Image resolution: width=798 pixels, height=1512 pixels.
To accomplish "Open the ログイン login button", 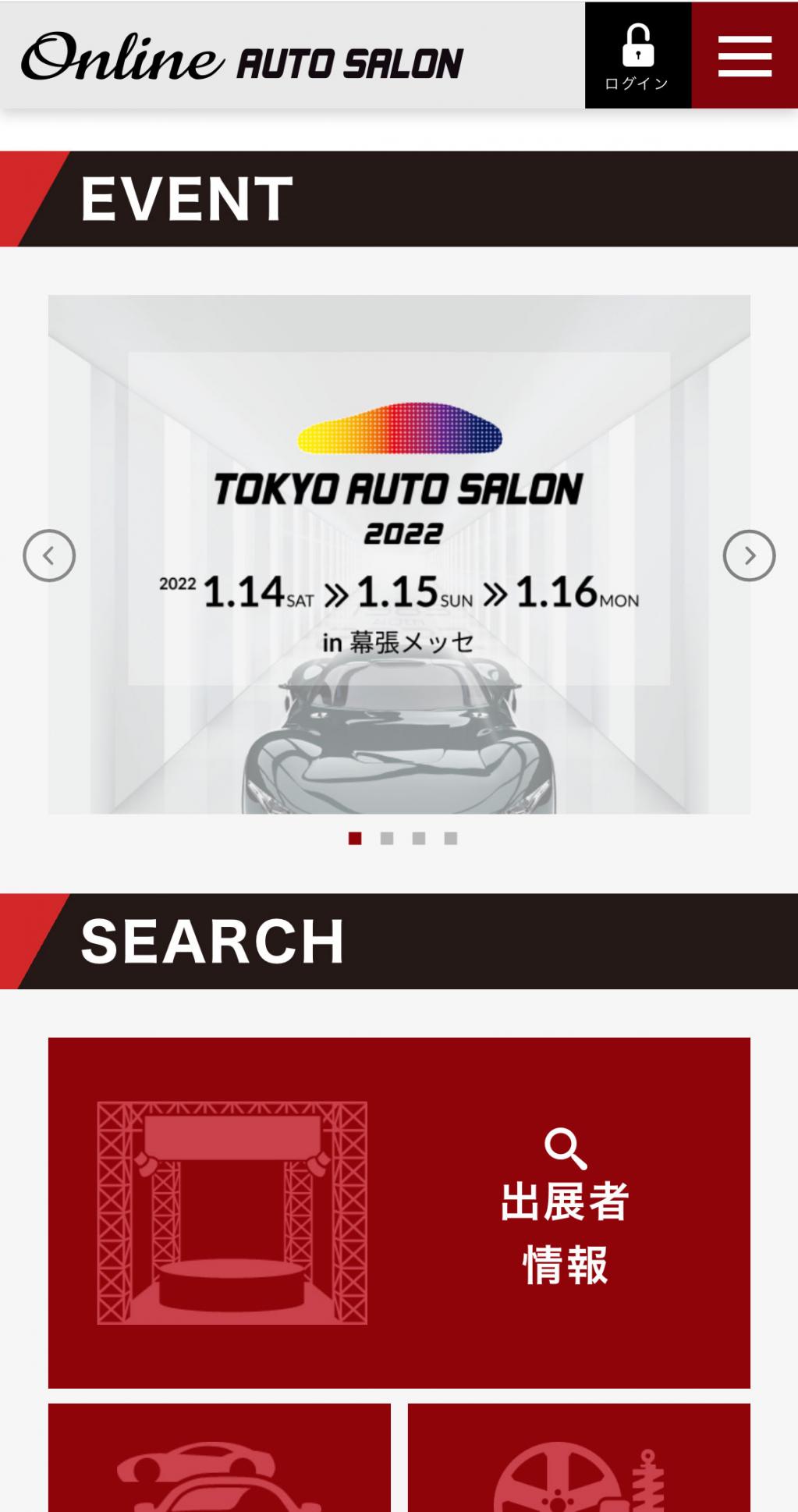I will pyautogui.click(x=637, y=56).
